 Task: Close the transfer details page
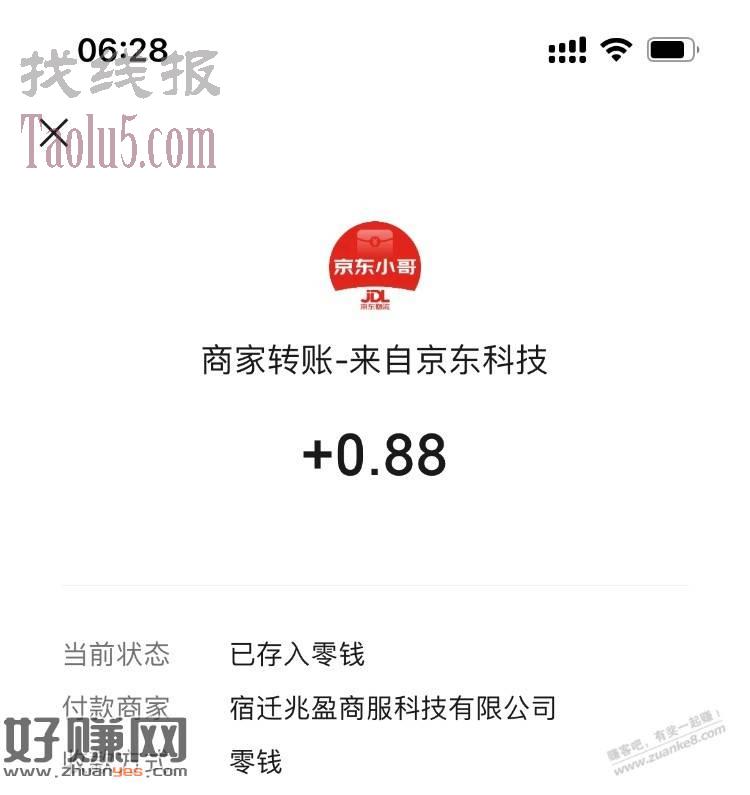54,133
